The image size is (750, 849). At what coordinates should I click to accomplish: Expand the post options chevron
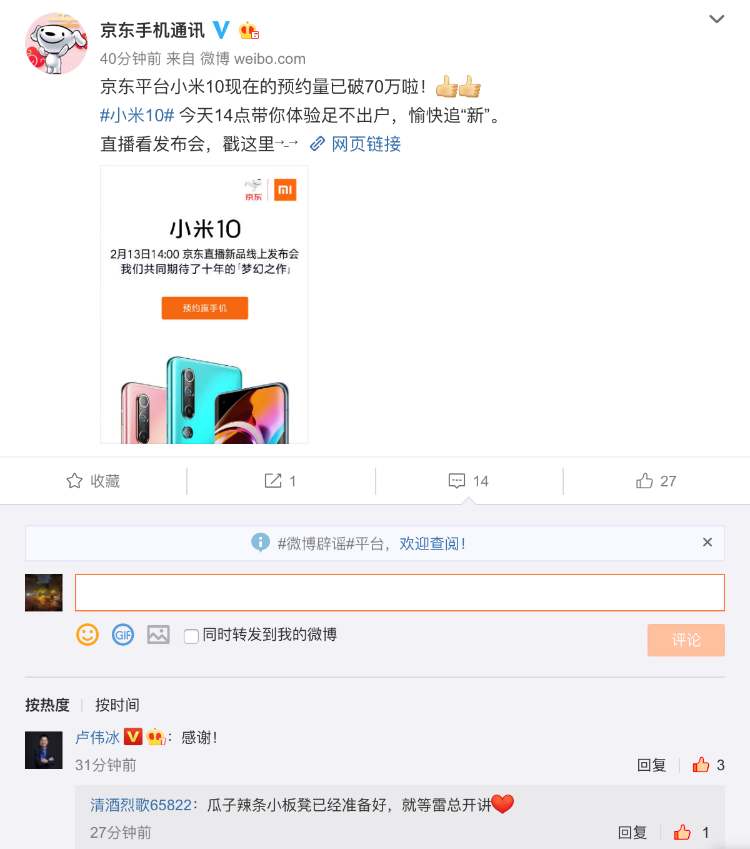(717, 19)
